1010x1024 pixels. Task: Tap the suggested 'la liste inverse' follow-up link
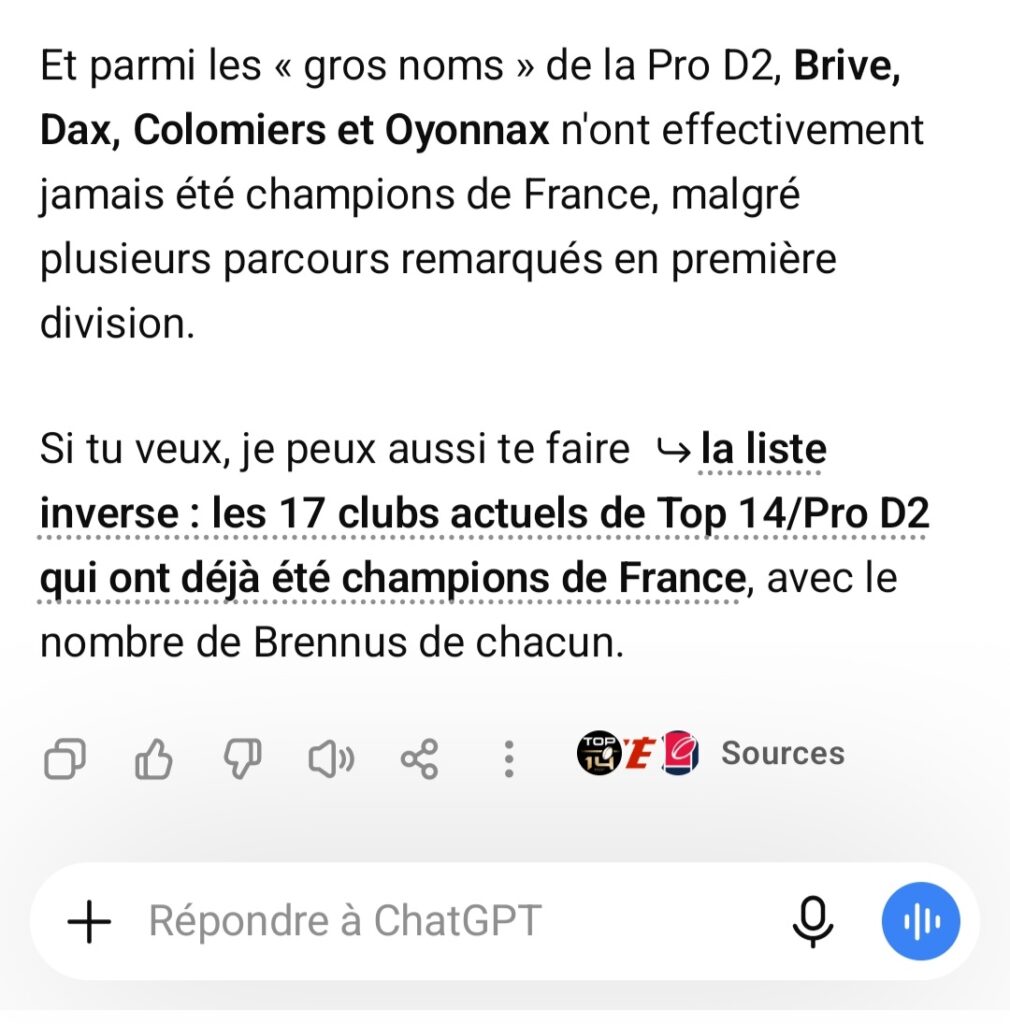(x=484, y=513)
